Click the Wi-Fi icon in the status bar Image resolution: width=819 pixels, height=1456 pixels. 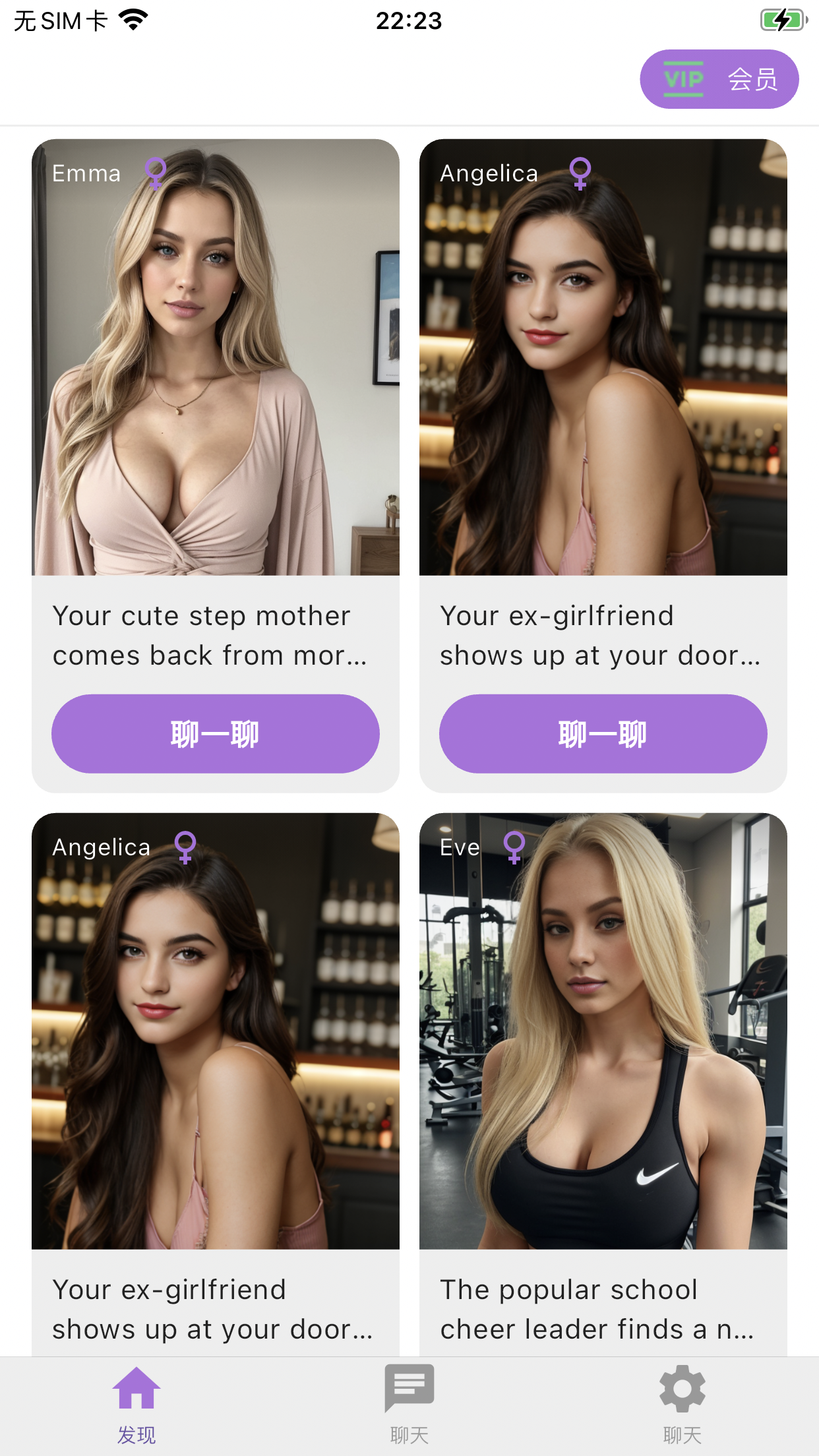point(133,20)
